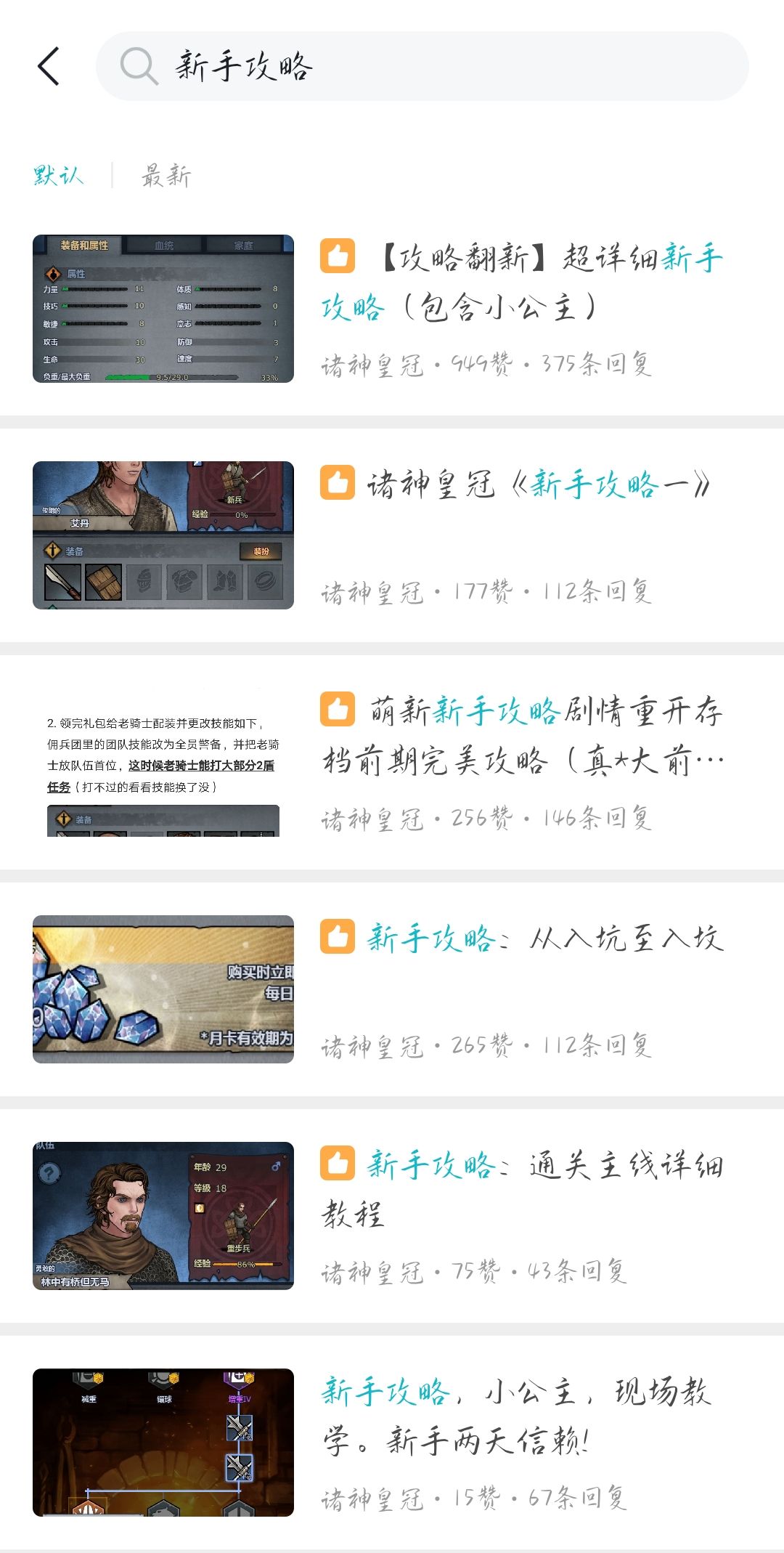784x1553 pixels.
Task: Switch to the 最新 tab
Action: point(165,175)
